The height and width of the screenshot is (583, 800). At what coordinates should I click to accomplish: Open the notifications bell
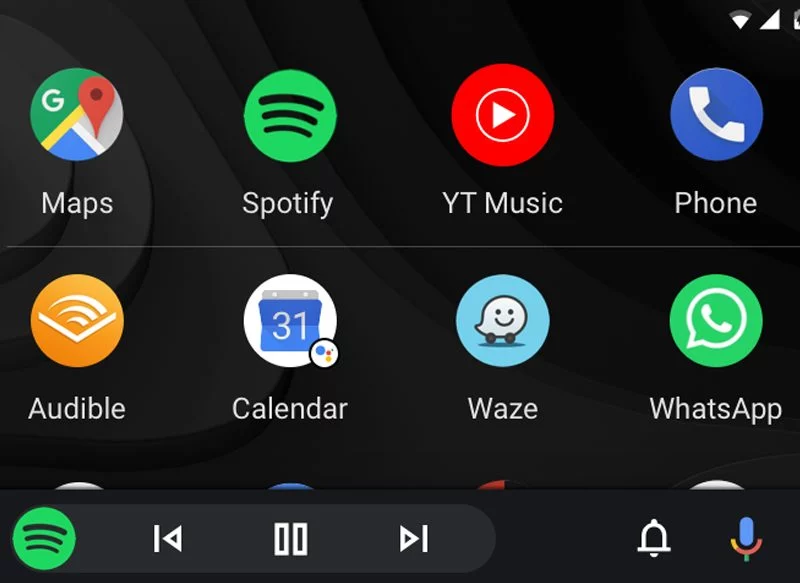(x=654, y=539)
